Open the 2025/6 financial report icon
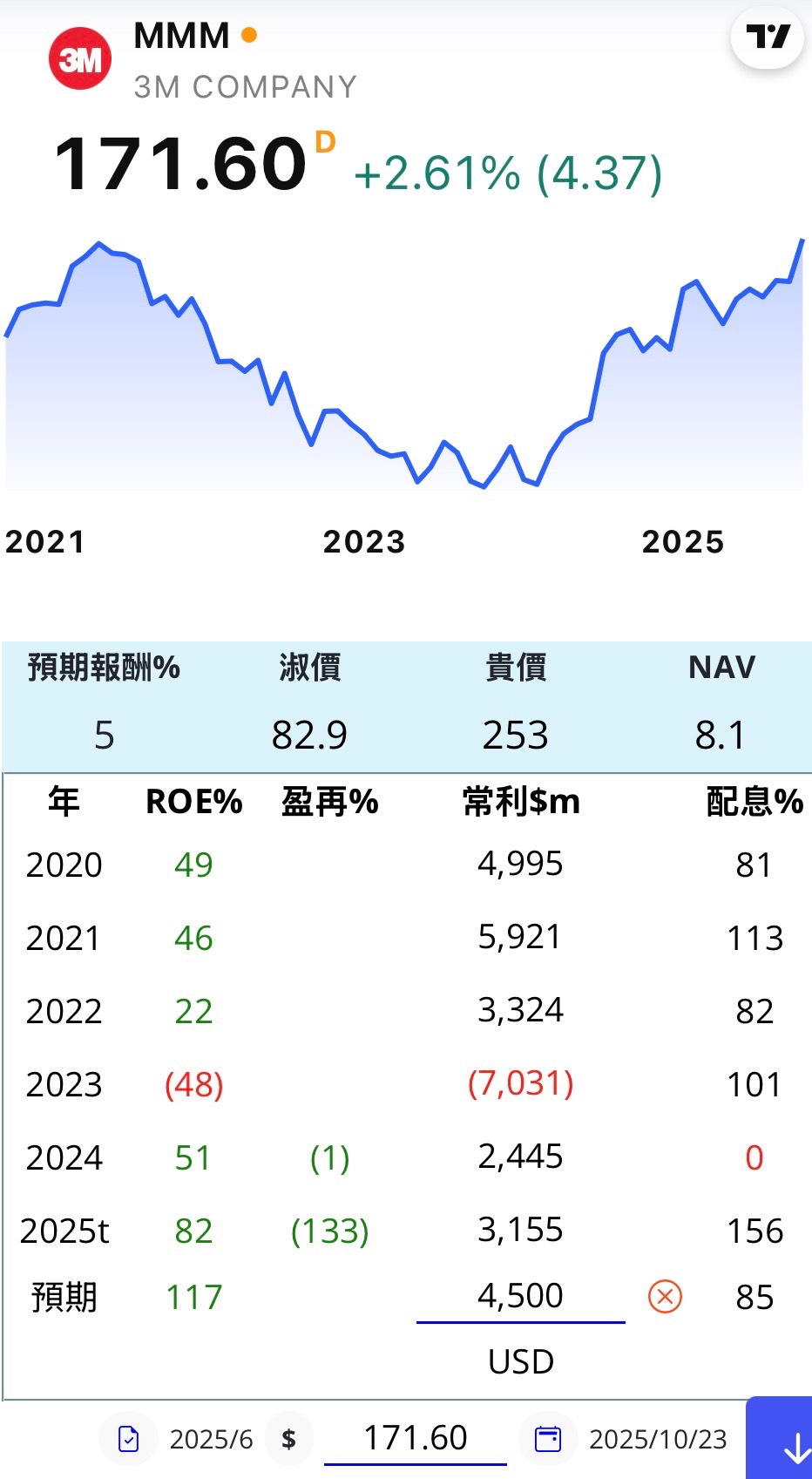This screenshot has width=812, height=1479. 128,1439
